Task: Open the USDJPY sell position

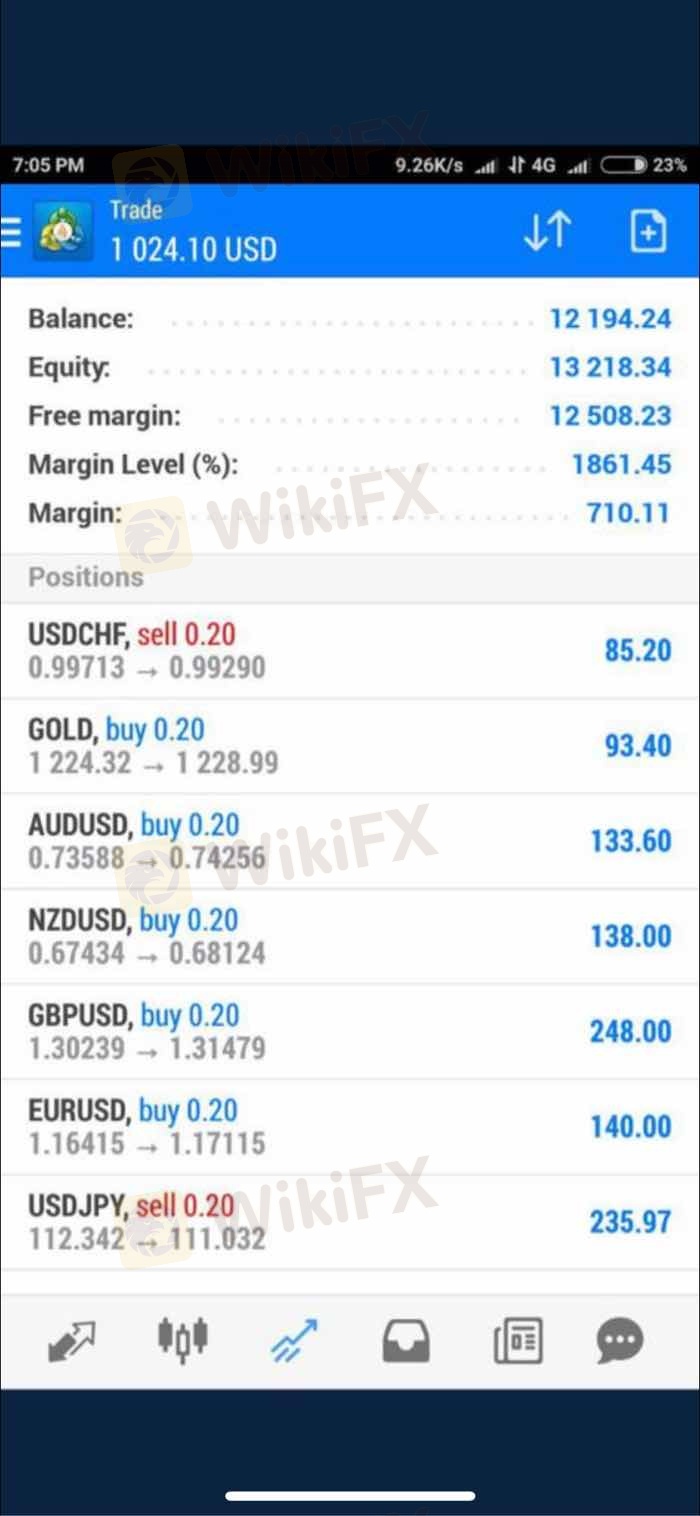Action: coord(349,1222)
